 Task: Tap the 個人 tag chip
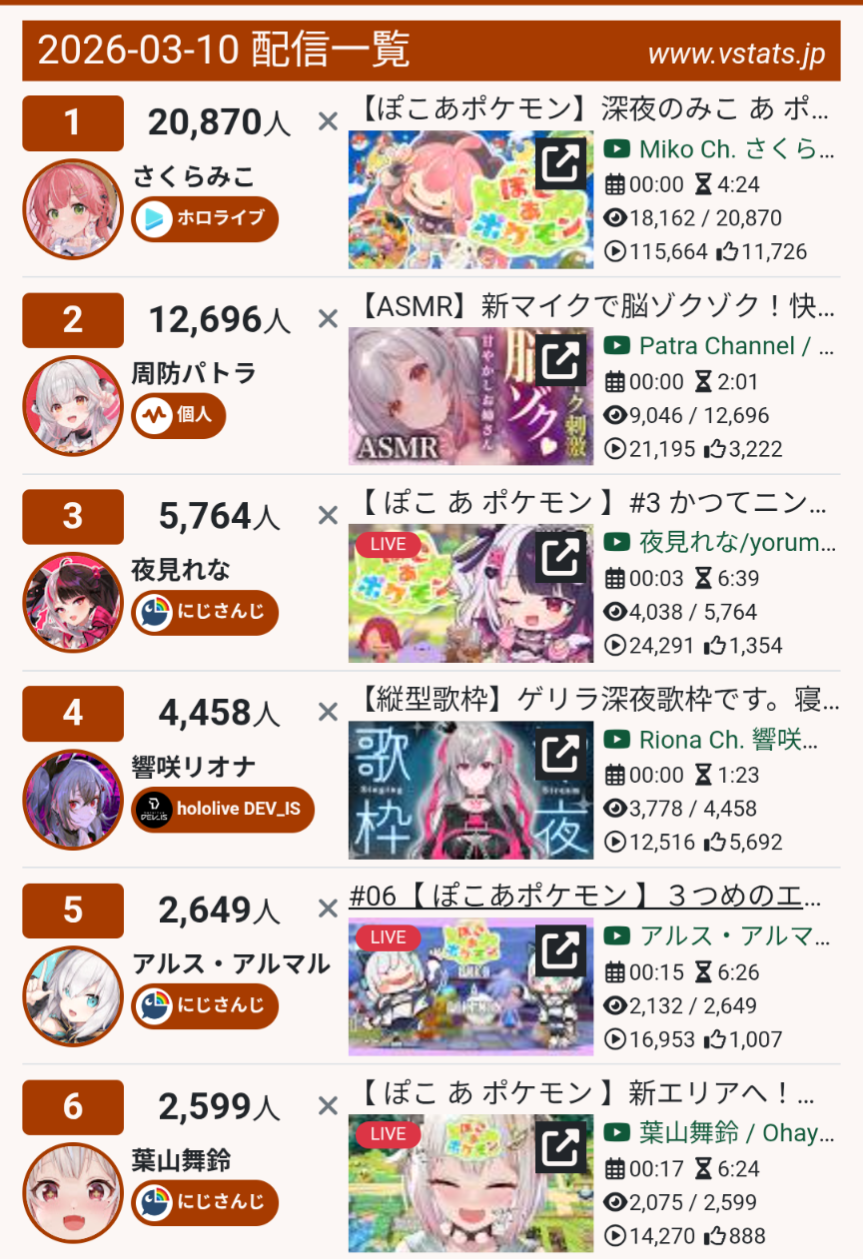[x=179, y=415]
